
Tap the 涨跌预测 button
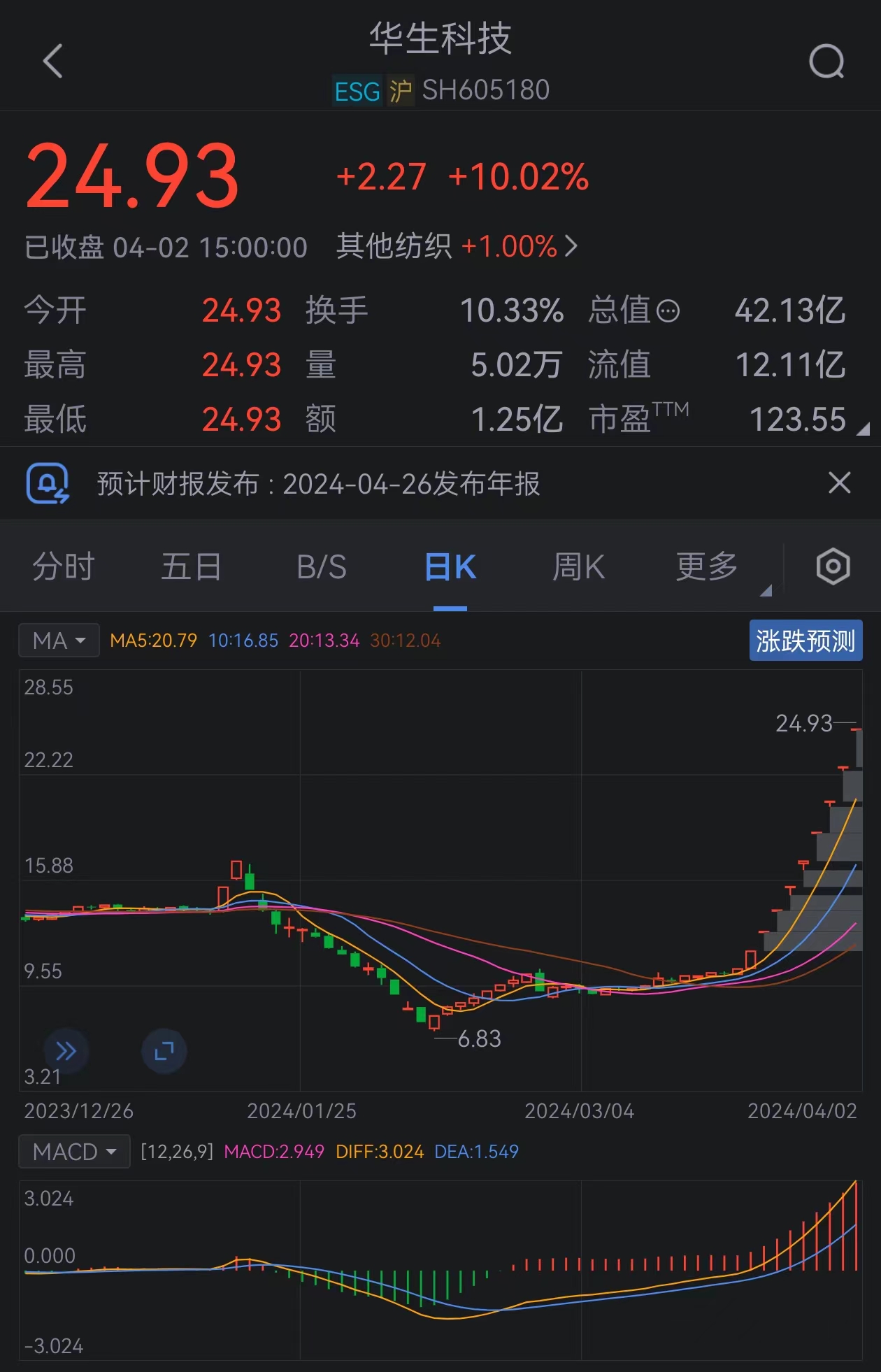point(805,641)
